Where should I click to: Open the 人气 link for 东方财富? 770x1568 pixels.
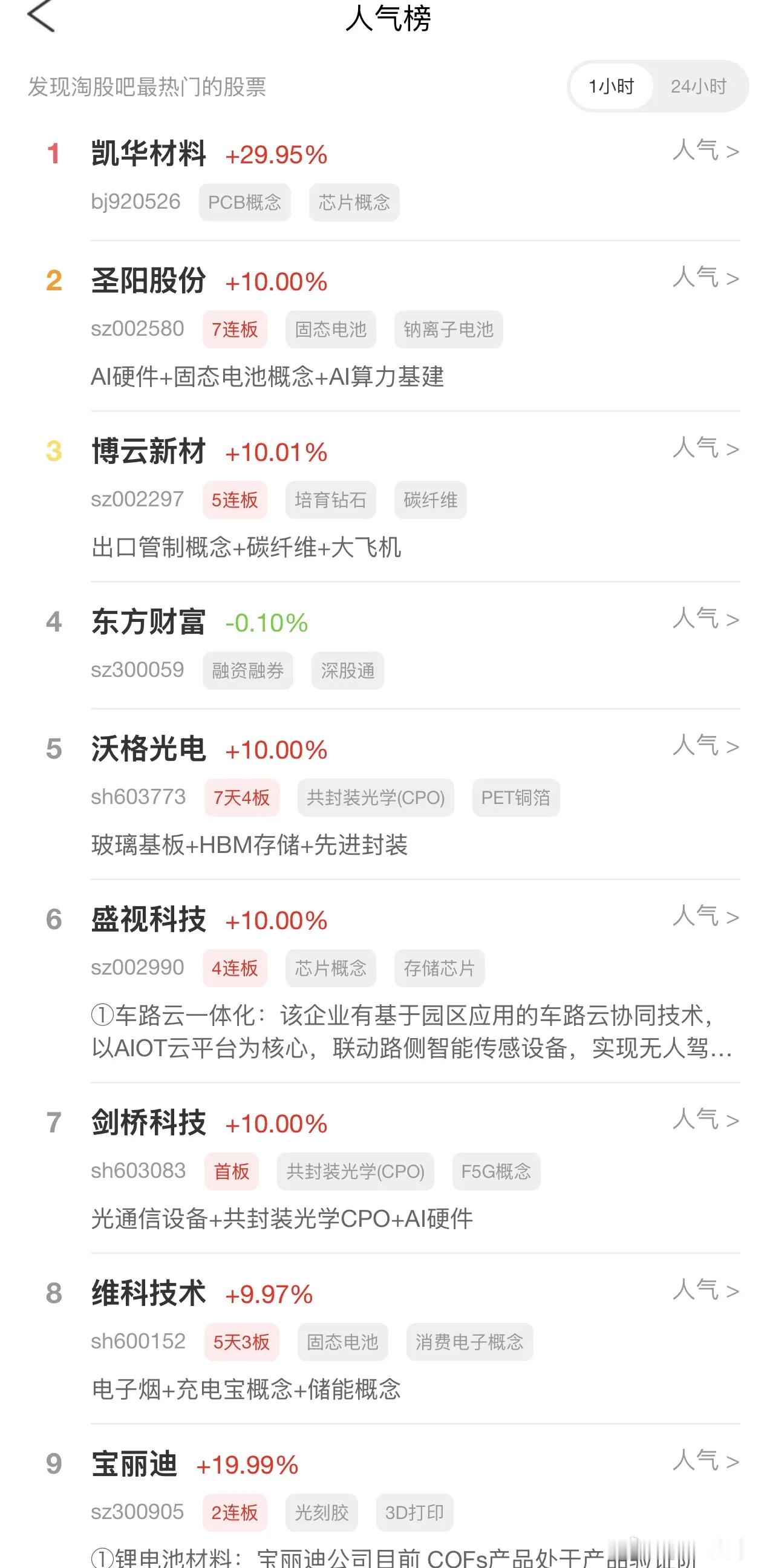coord(706,621)
